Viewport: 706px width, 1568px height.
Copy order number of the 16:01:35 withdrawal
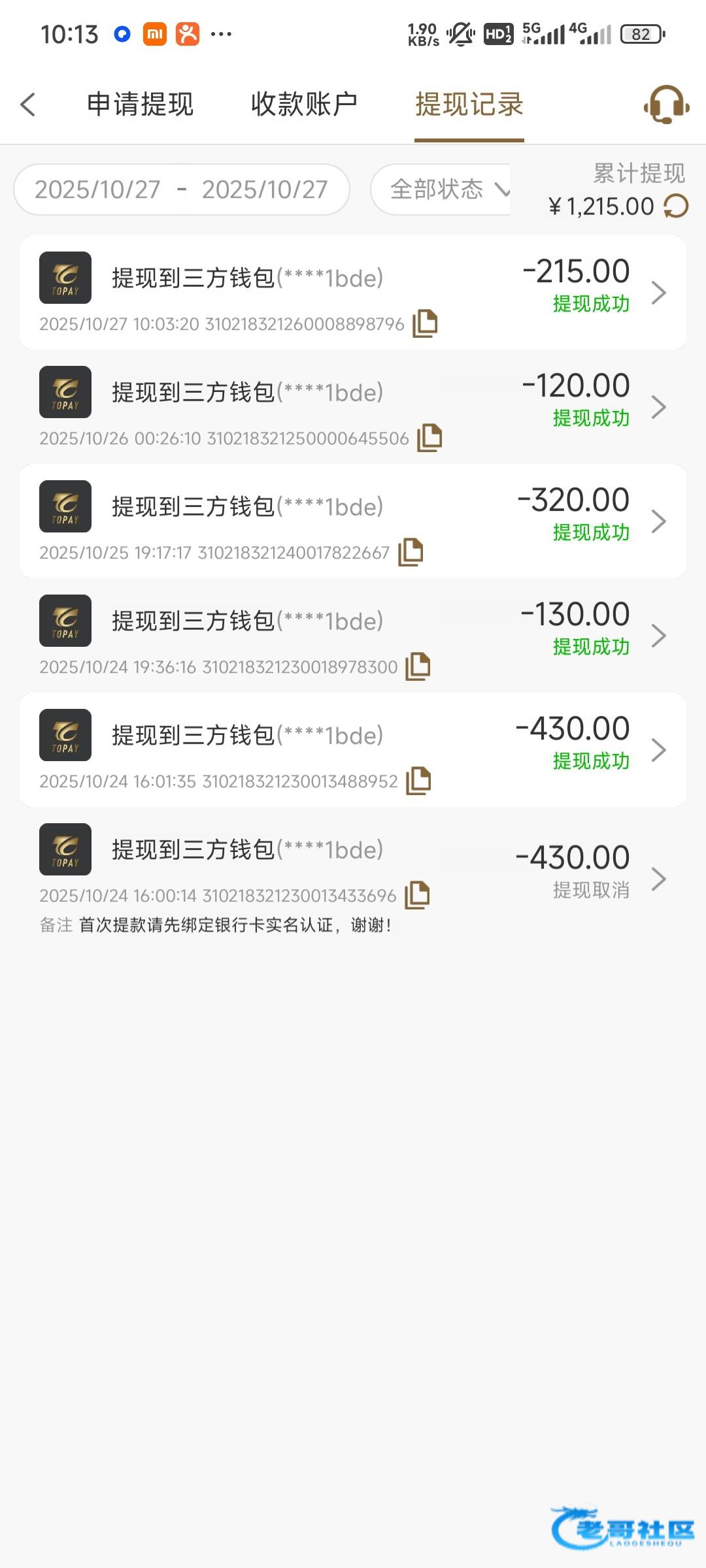[x=418, y=781]
